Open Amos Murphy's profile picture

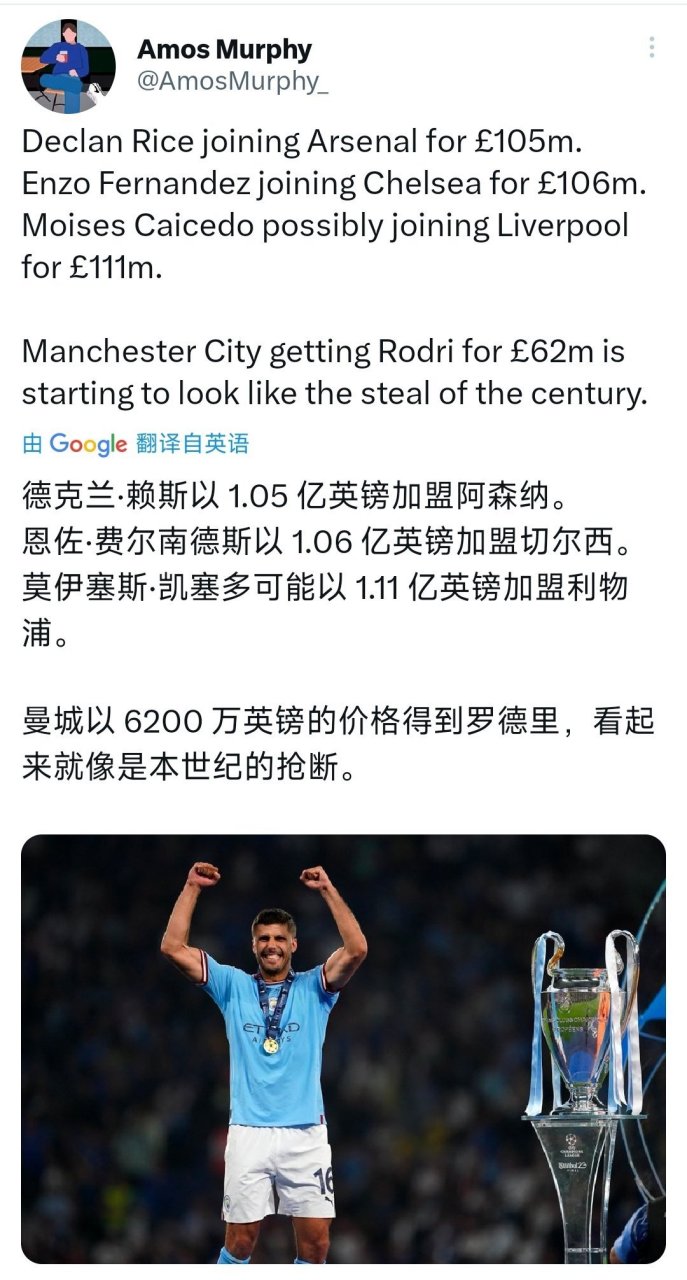pyautogui.click(x=68, y=66)
